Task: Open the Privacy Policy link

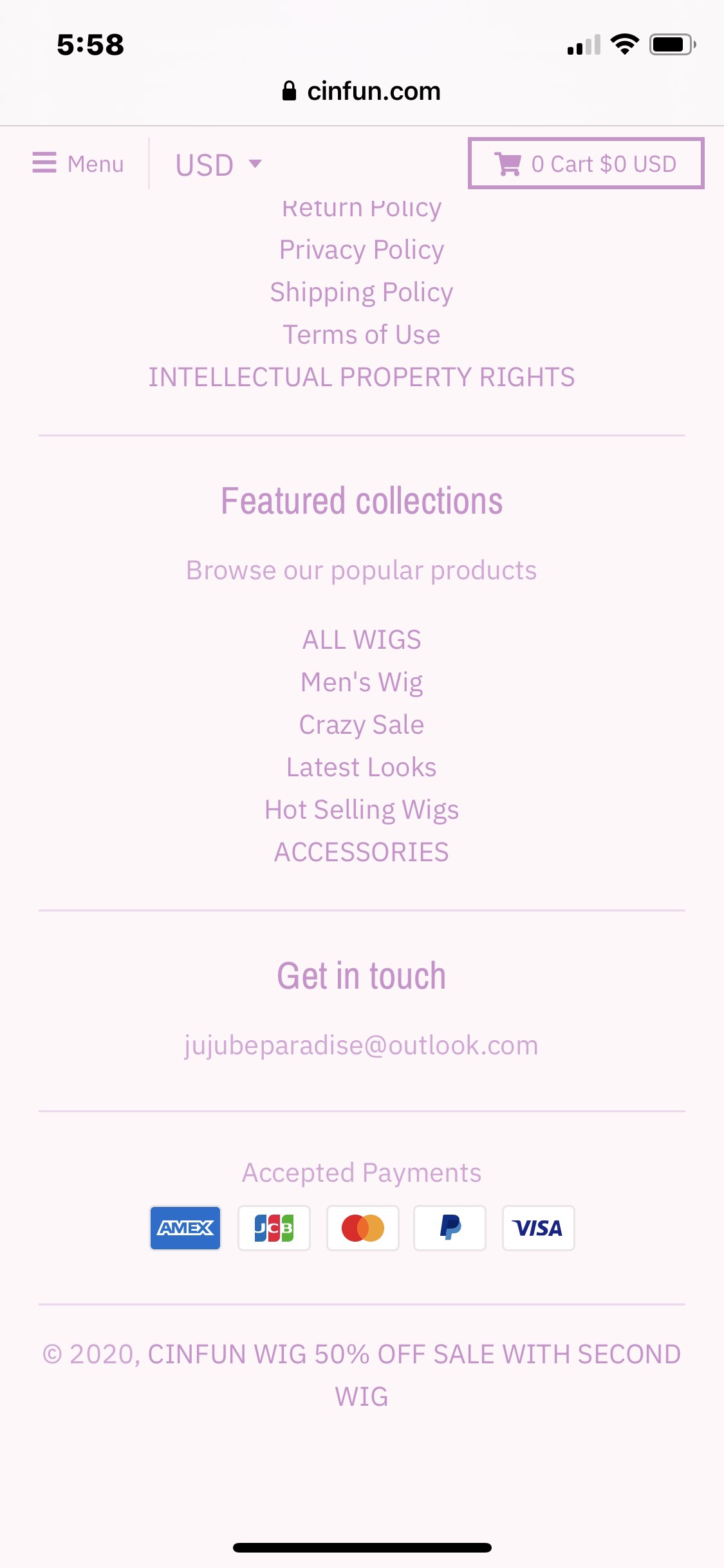Action: (361, 250)
